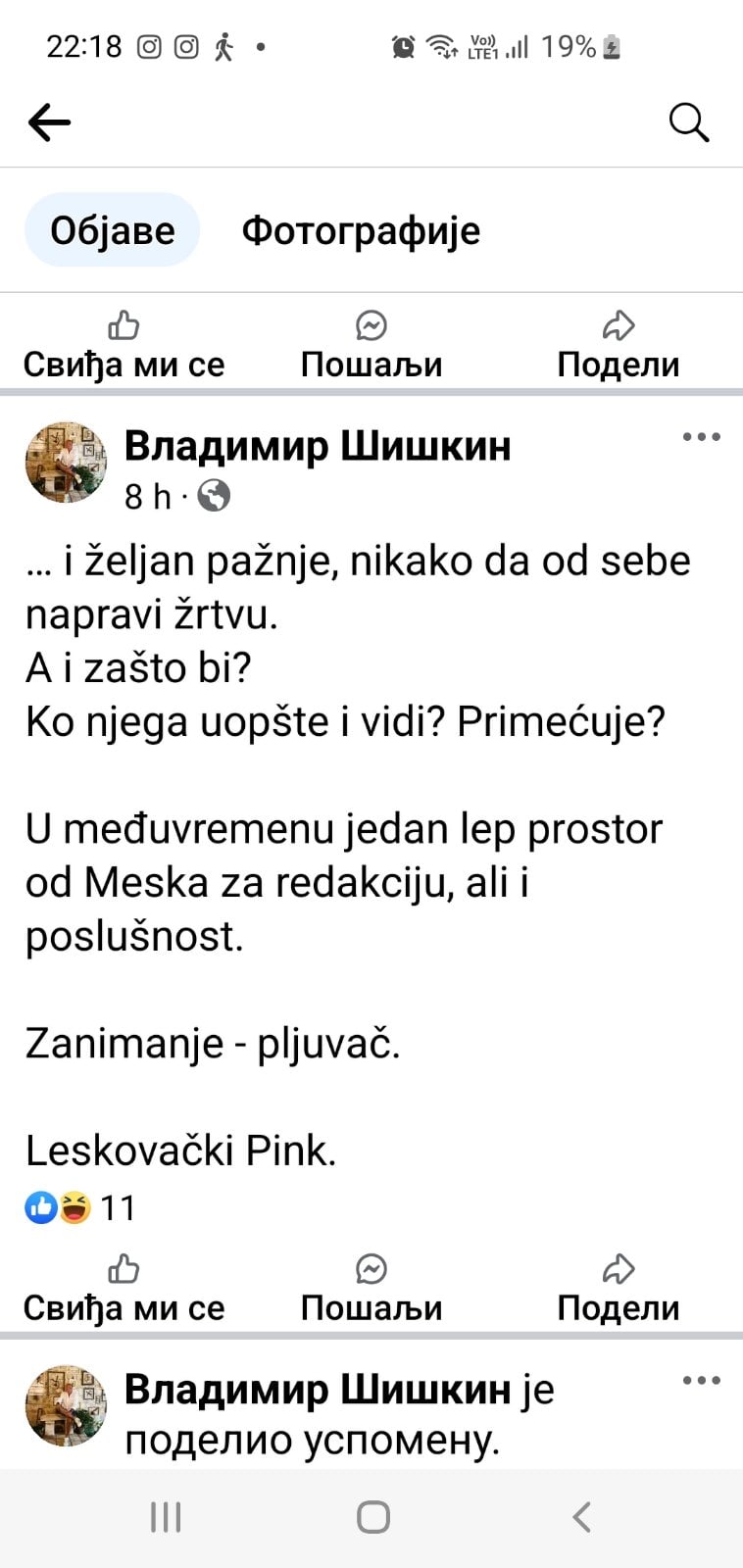Switch to the Објаве tab

[113, 230]
